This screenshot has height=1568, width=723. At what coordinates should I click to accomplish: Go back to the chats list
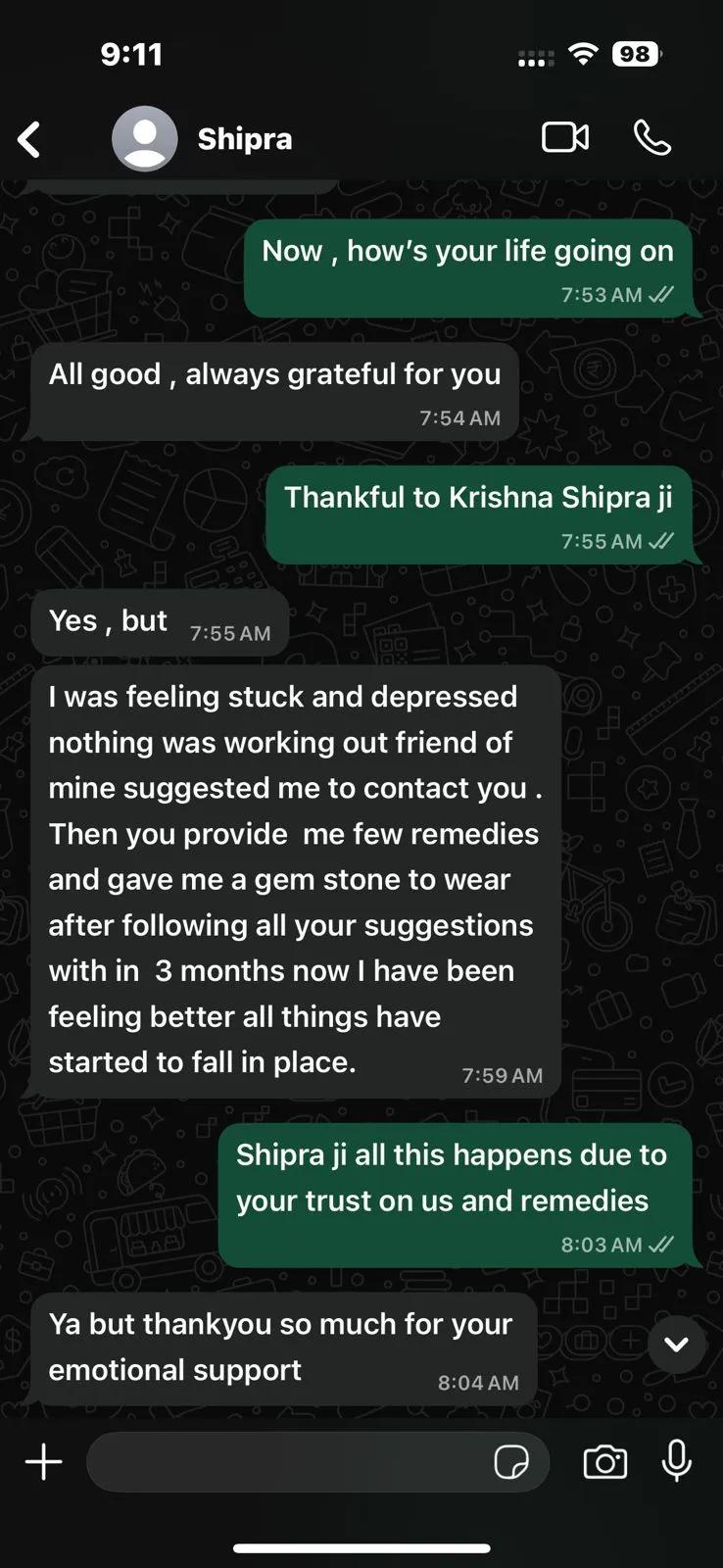[x=30, y=139]
